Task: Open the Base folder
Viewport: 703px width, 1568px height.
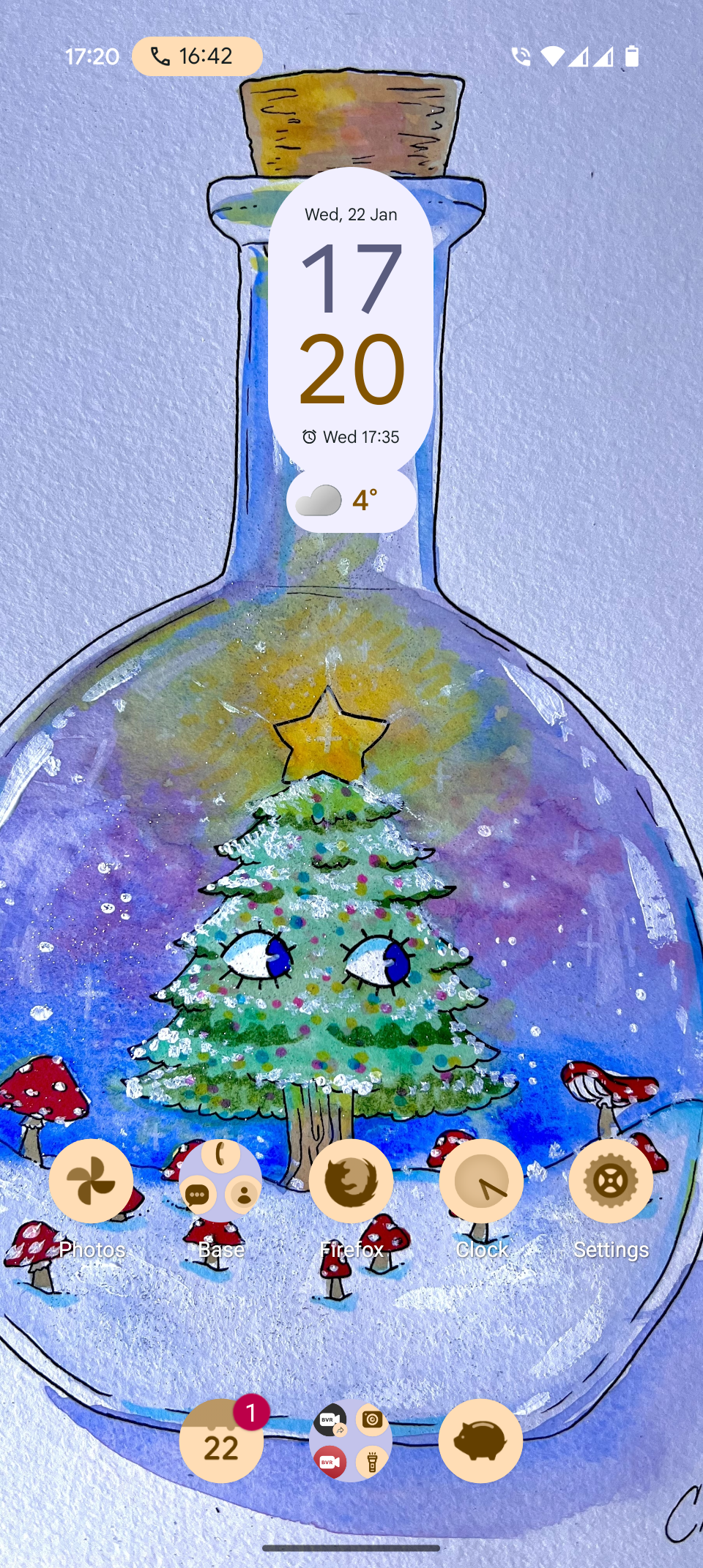Action: point(220,1181)
